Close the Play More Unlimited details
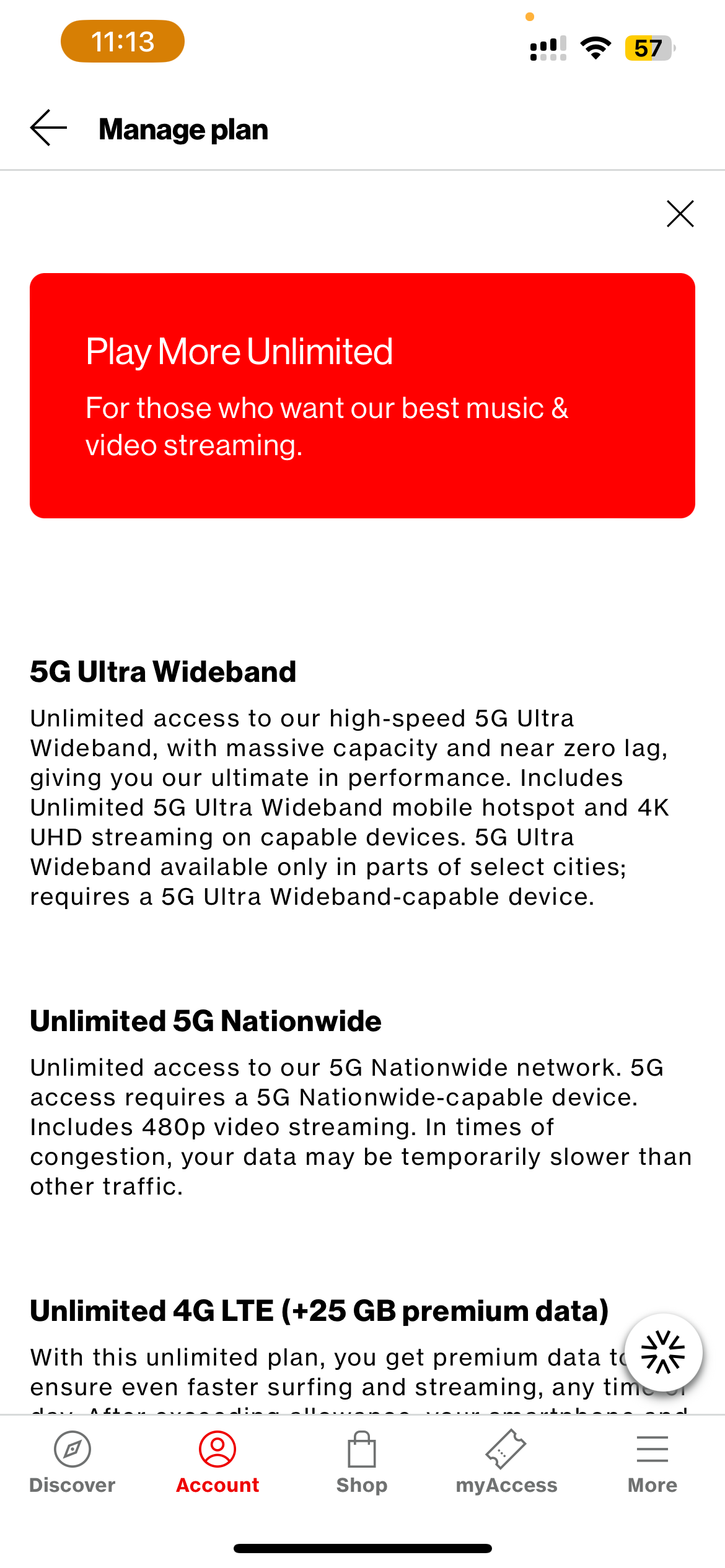The width and height of the screenshot is (725, 1568). [680, 214]
